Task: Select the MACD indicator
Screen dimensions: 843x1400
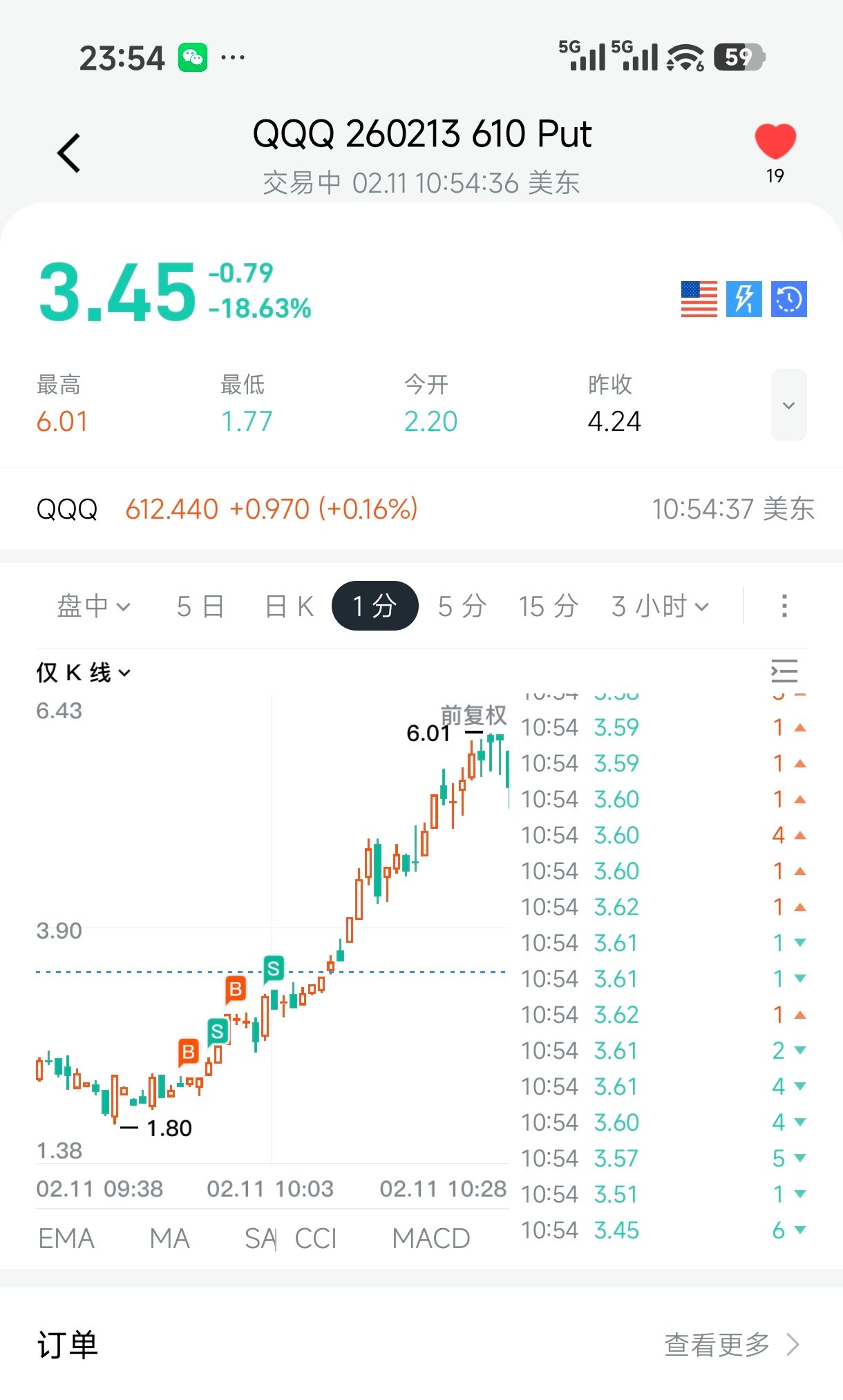Action: tap(430, 1238)
